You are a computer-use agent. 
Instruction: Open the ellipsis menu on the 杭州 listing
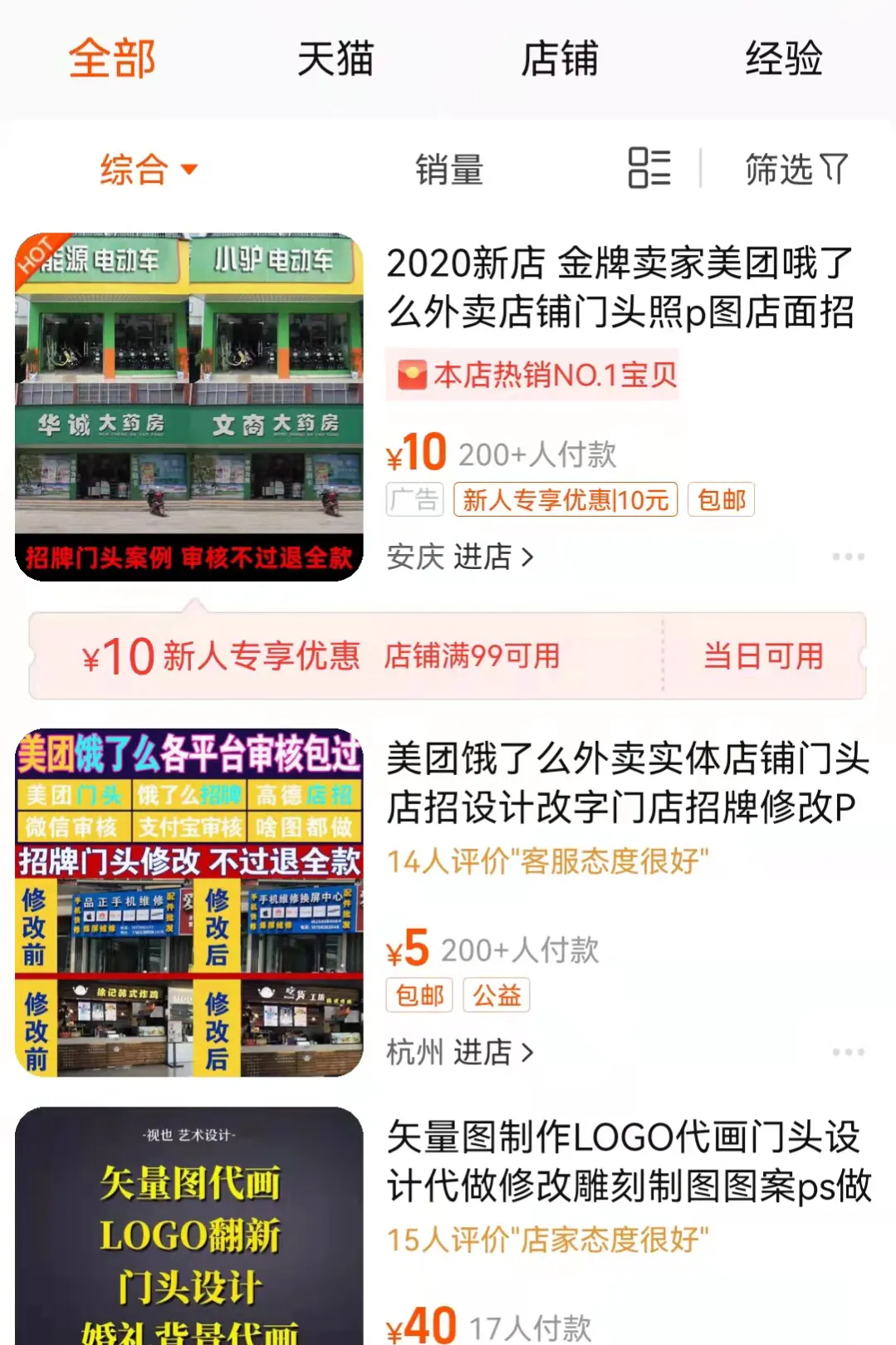847,1050
